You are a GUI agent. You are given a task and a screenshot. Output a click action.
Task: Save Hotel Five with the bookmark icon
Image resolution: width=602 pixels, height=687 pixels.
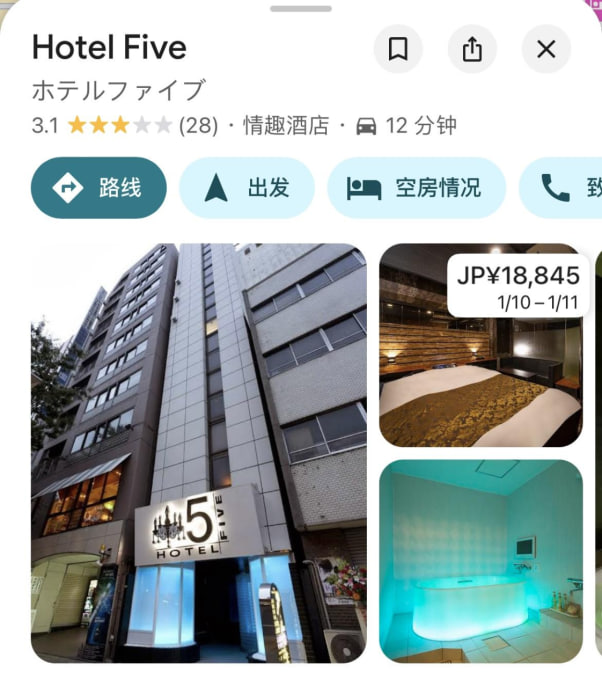point(398,49)
